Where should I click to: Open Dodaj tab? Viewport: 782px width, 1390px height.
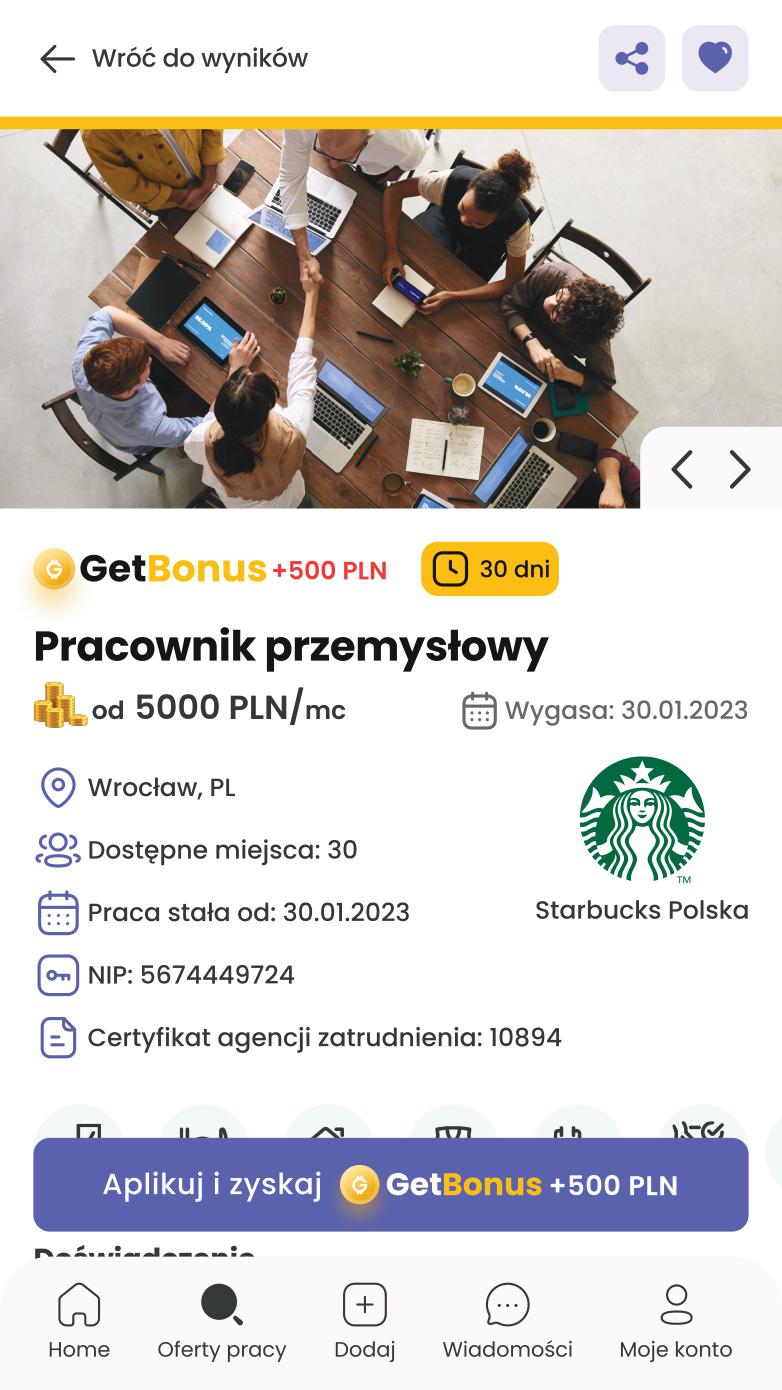364,1322
